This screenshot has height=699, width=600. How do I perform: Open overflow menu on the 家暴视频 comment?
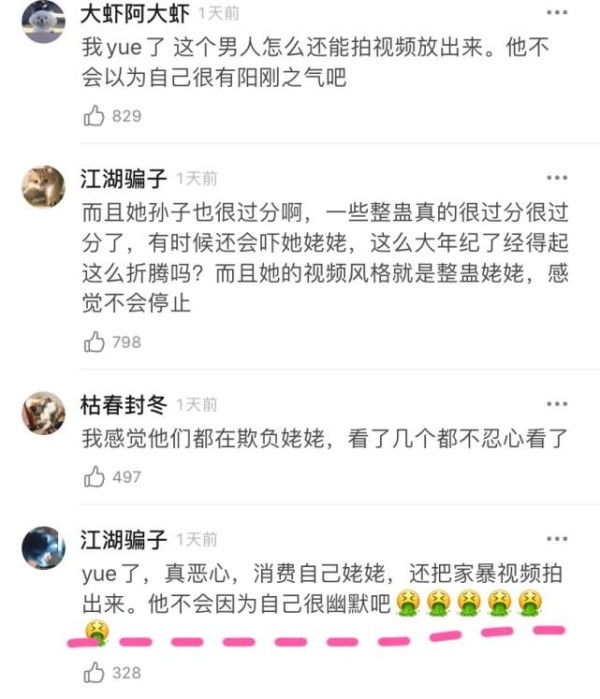tap(561, 539)
